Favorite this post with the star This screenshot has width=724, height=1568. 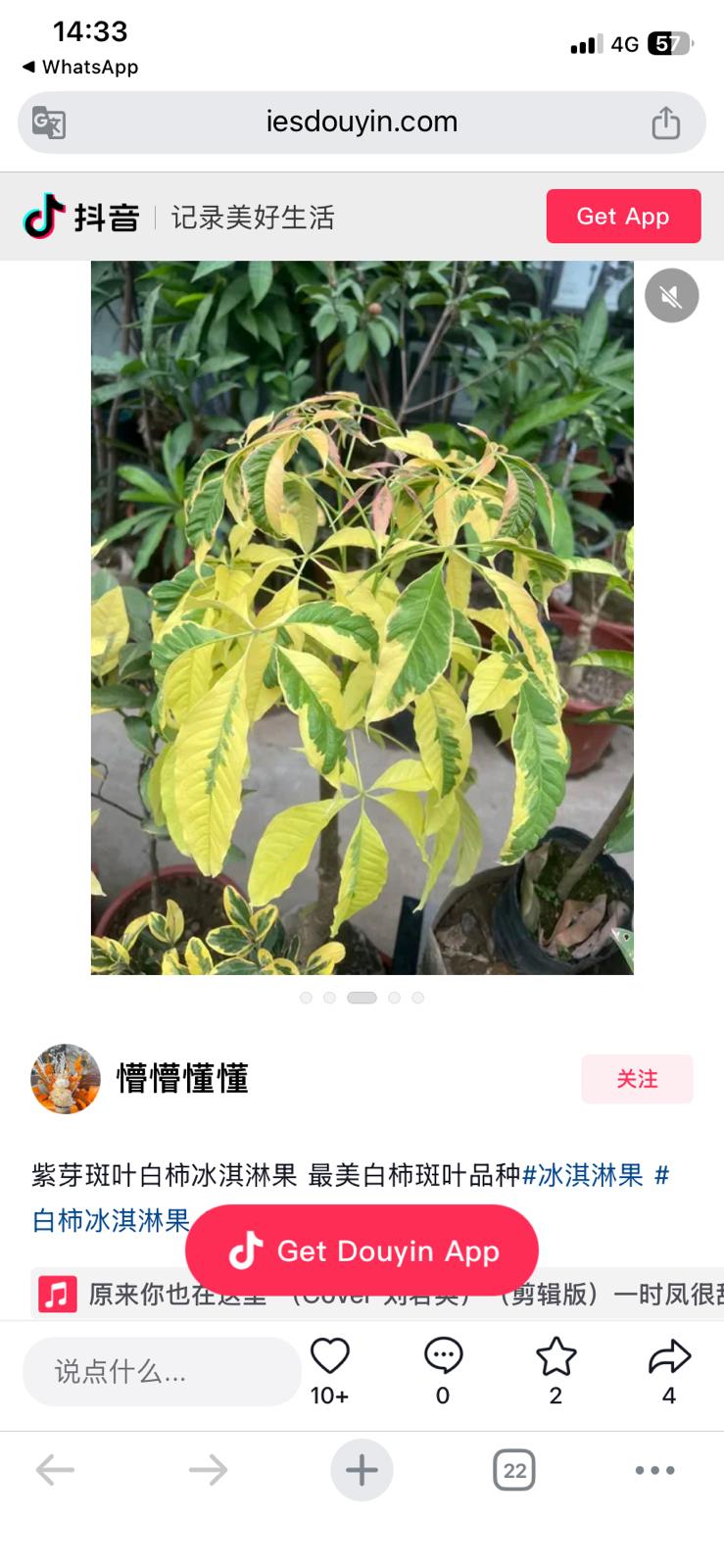pyautogui.click(x=555, y=1357)
